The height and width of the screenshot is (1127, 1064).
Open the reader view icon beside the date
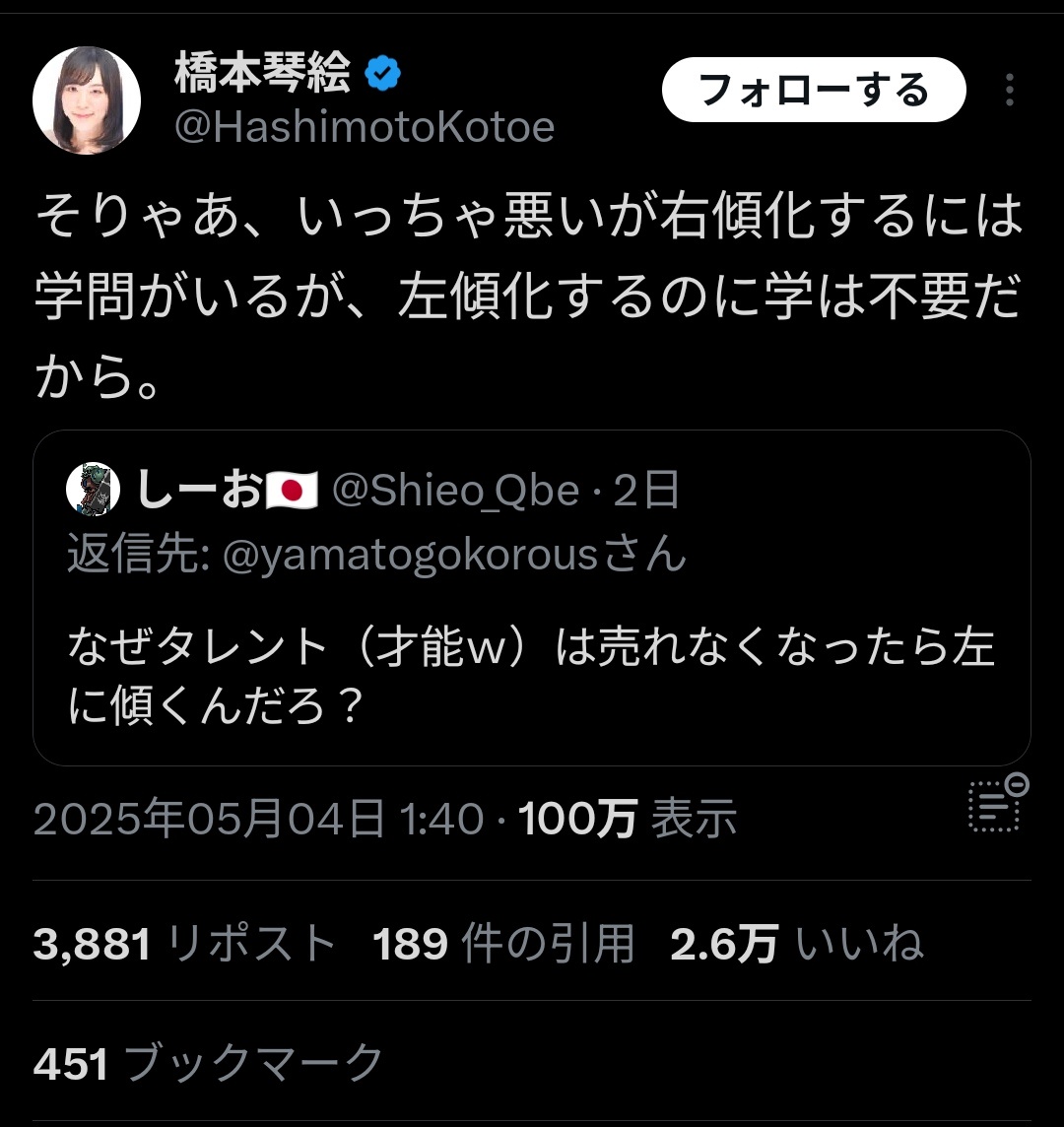point(997,804)
